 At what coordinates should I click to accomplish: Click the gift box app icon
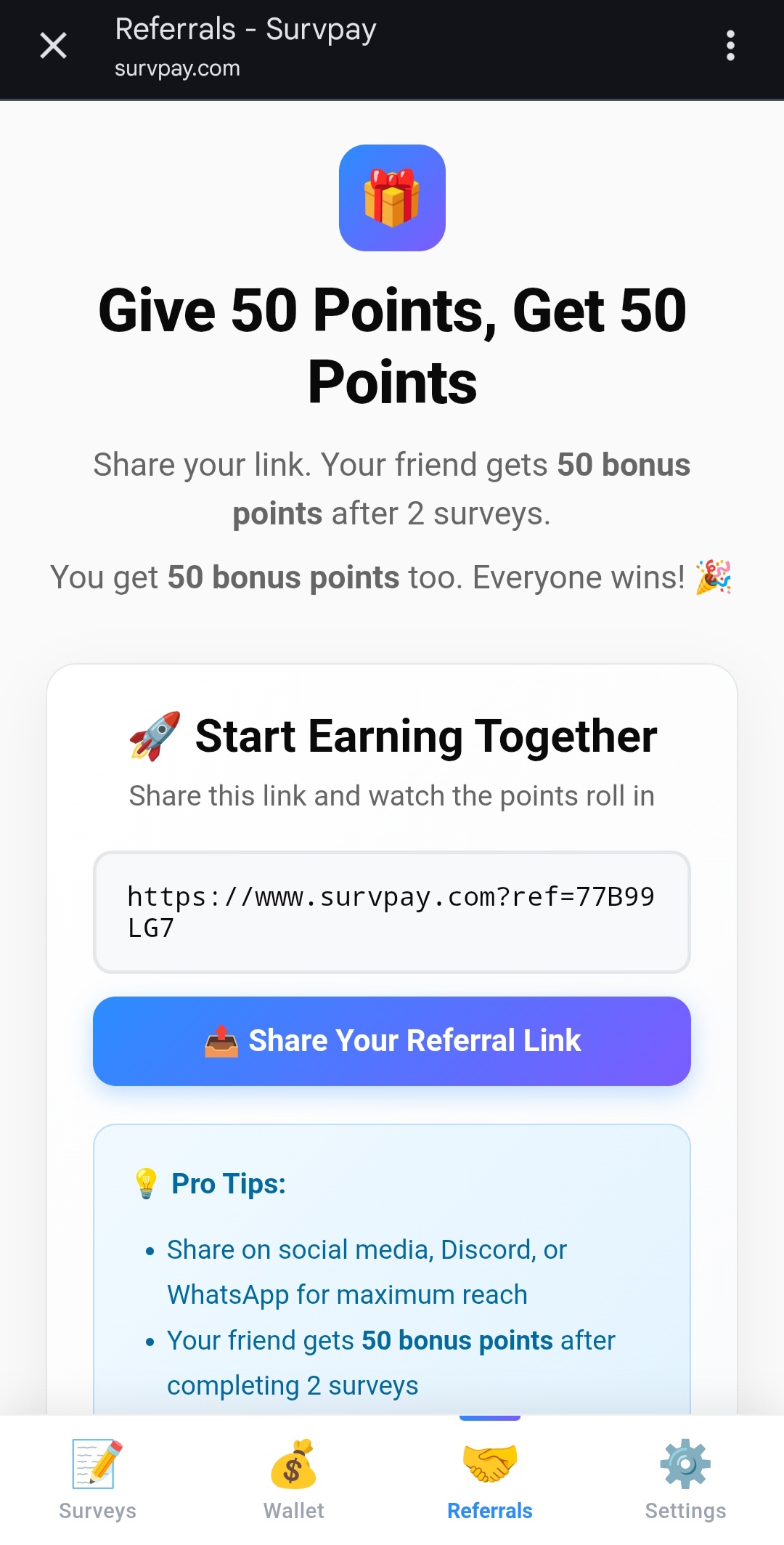click(392, 198)
